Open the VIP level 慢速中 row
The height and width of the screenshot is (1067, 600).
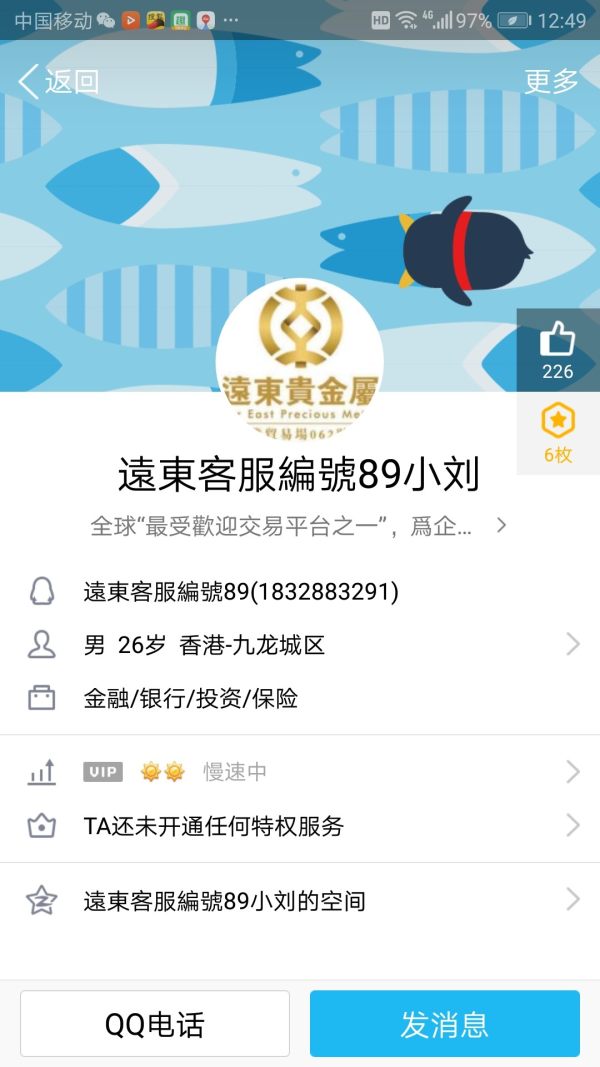300,771
